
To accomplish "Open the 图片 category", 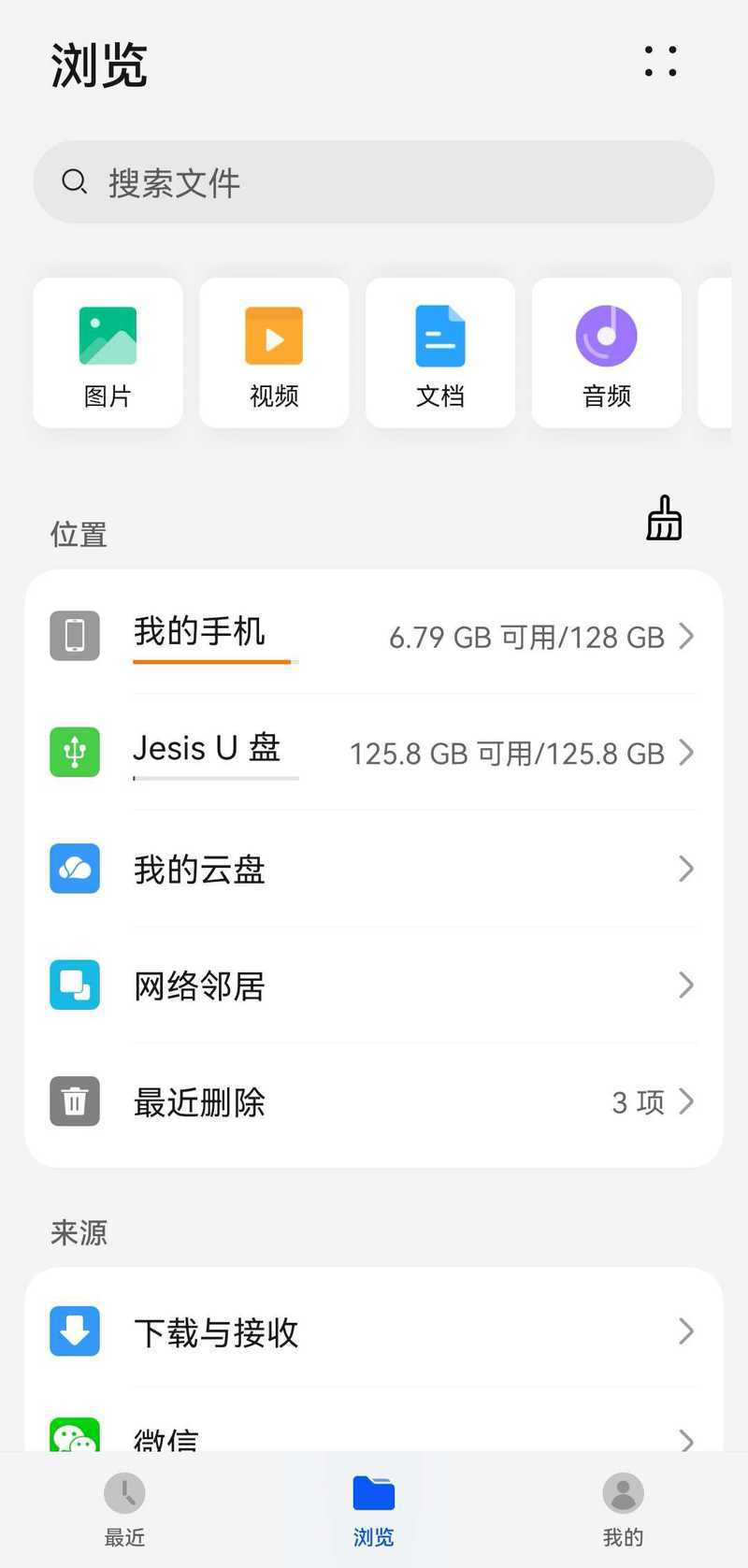I will (x=108, y=352).
